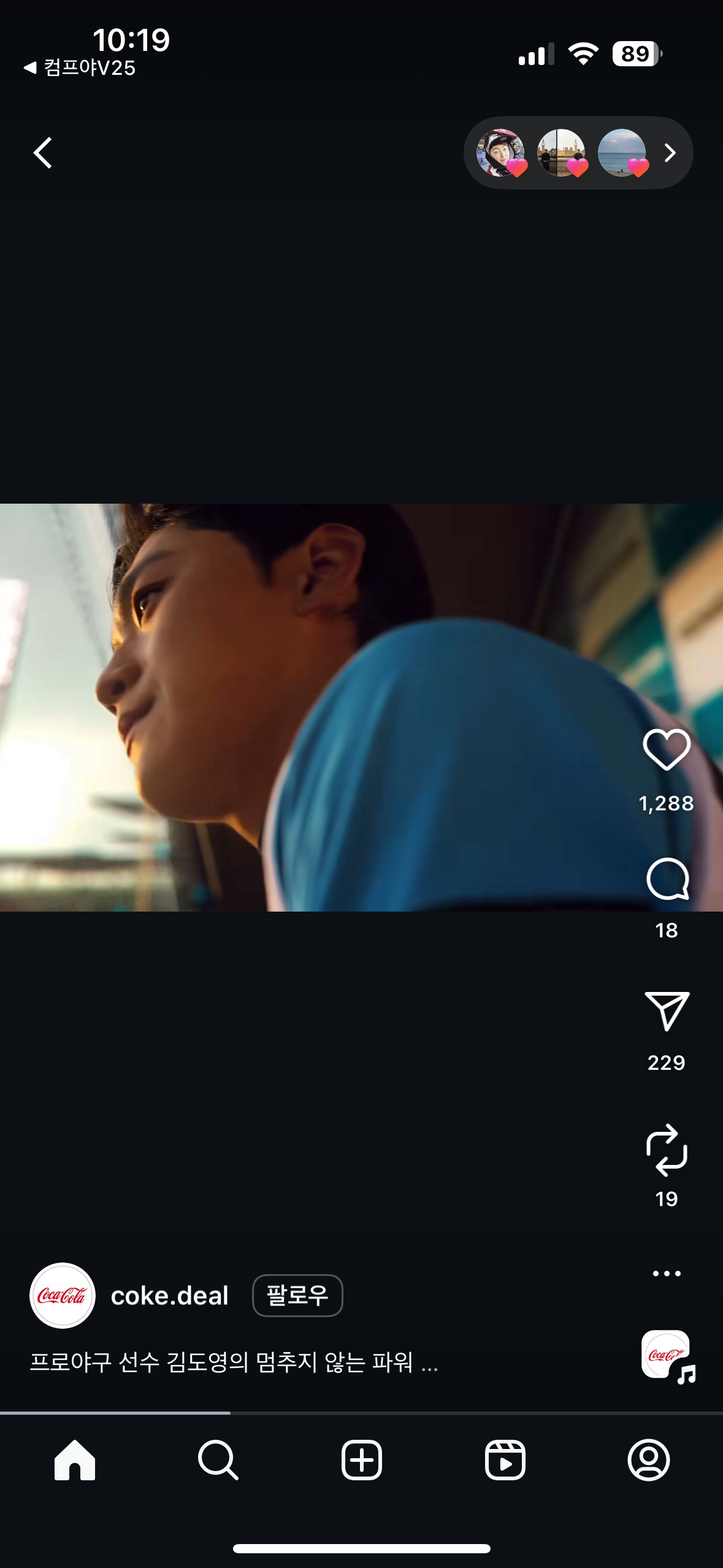Viewport: 723px width, 1568px height.
Task: Open the coke.deal profile picture
Action: pyautogui.click(x=63, y=1296)
